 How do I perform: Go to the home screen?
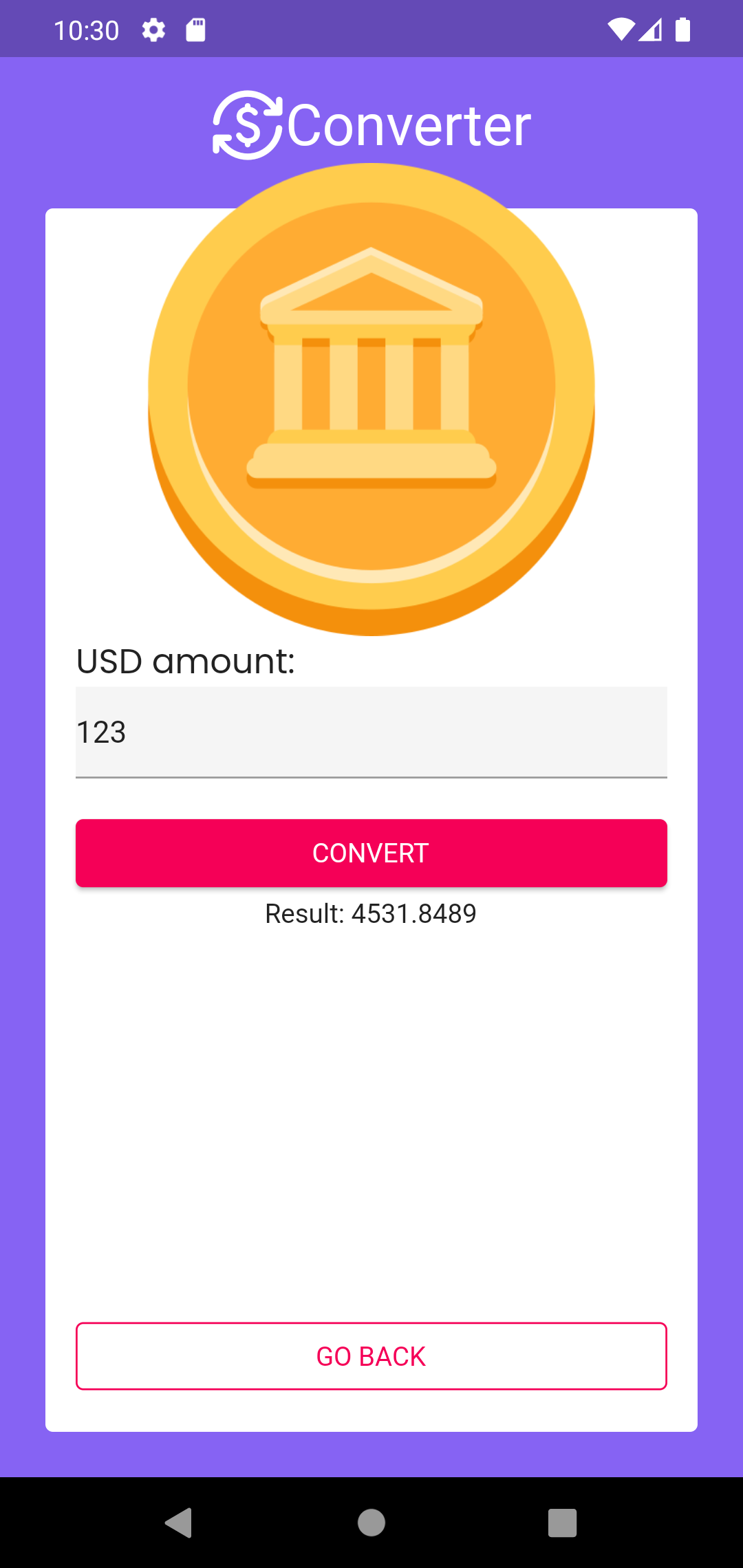371,1523
